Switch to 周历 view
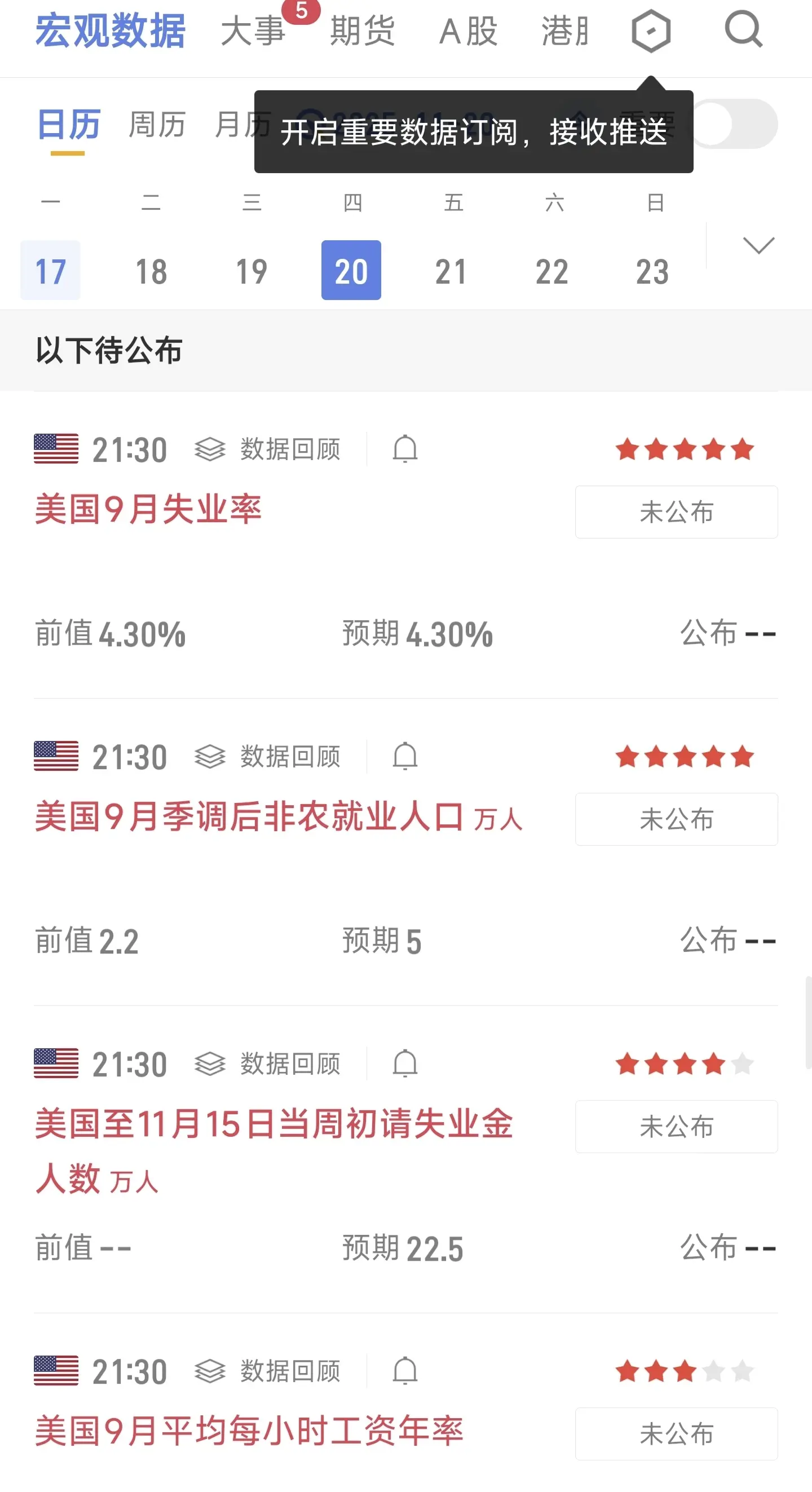The height and width of the screenshot is (1492, 812). coord(157,125)
